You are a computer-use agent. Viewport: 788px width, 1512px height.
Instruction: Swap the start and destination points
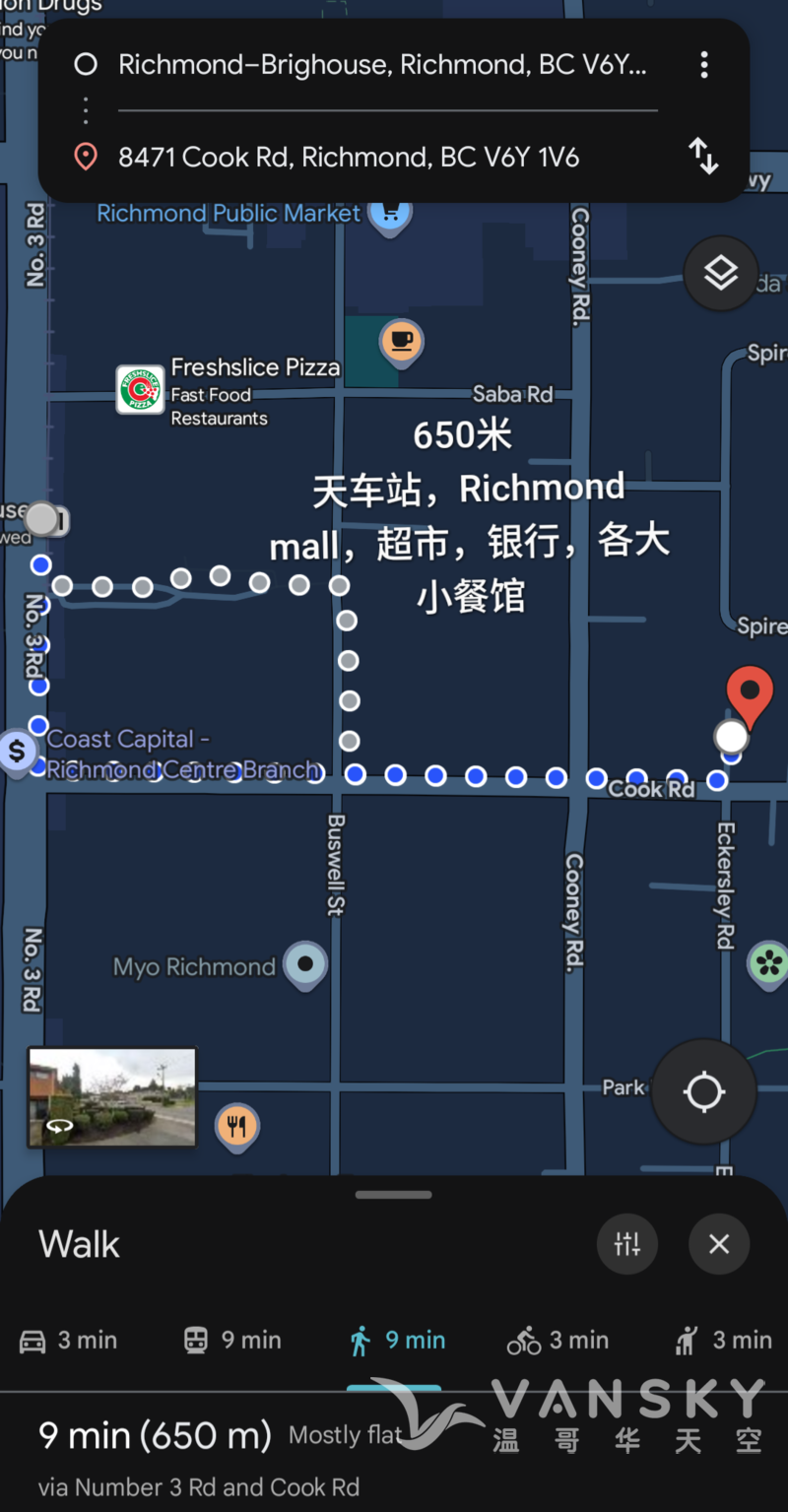tap(703, 156)
